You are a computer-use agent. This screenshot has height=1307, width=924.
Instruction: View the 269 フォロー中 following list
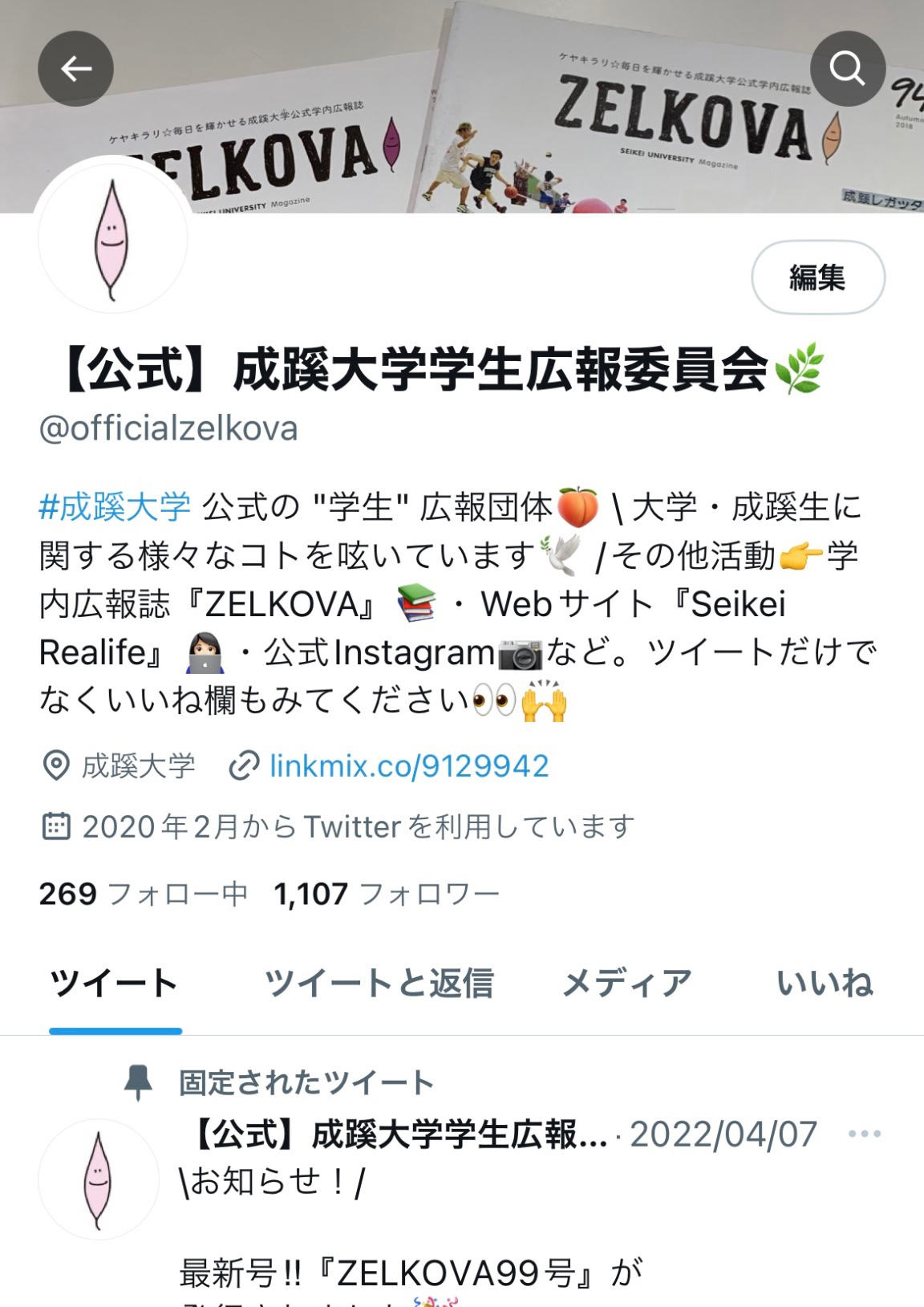pos(143,894)
